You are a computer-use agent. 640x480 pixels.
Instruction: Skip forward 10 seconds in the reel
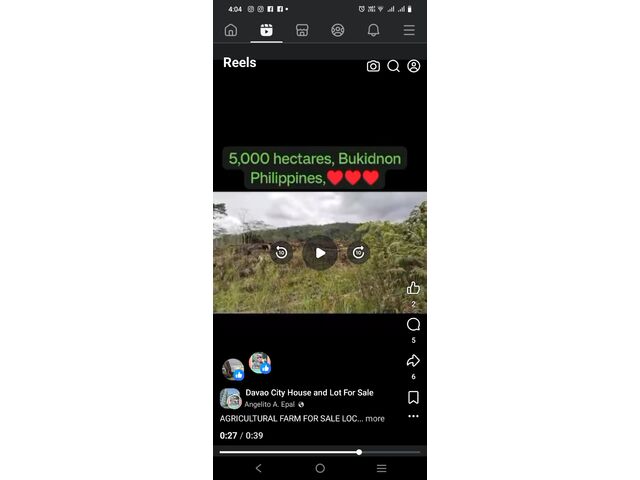[x=358, y=253]
